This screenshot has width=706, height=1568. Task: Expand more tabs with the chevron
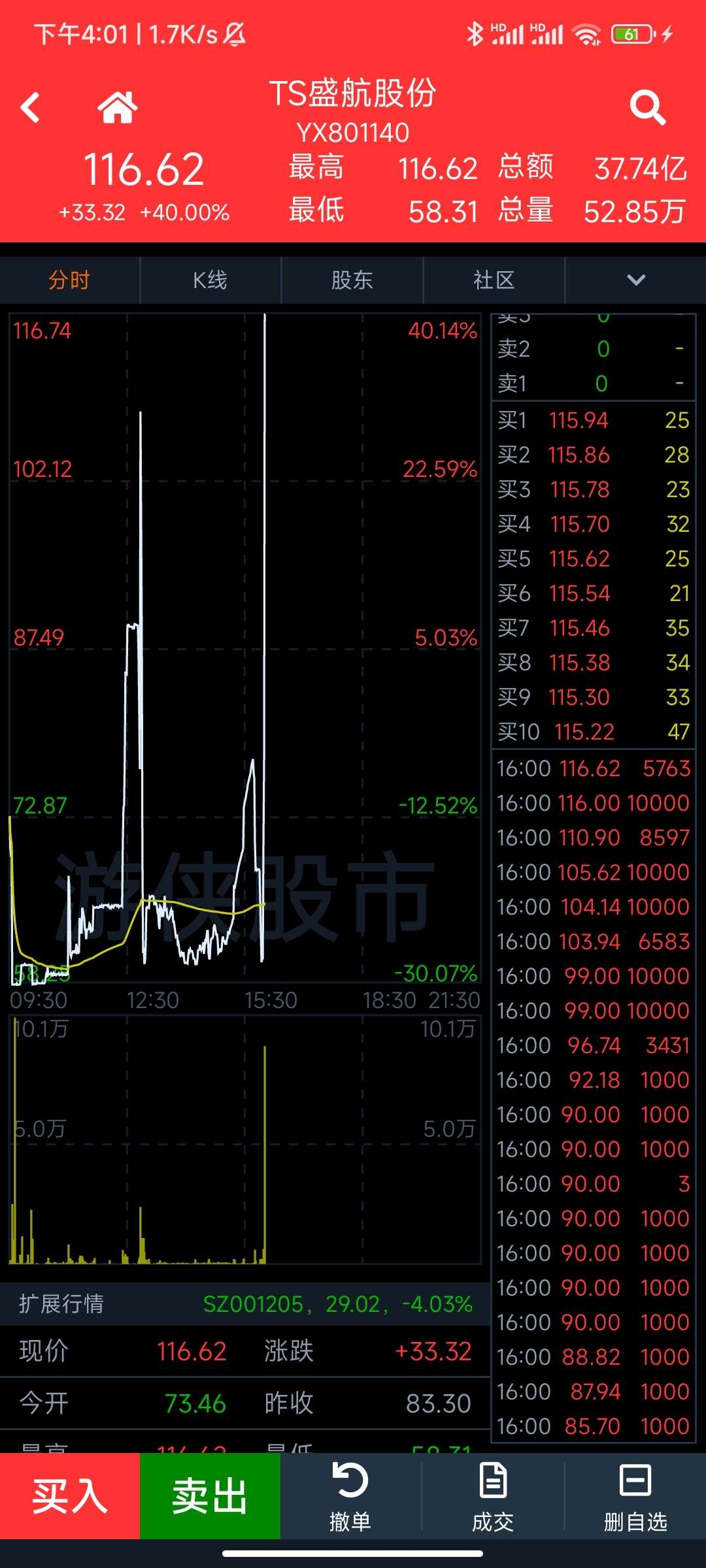coord(636,280)
